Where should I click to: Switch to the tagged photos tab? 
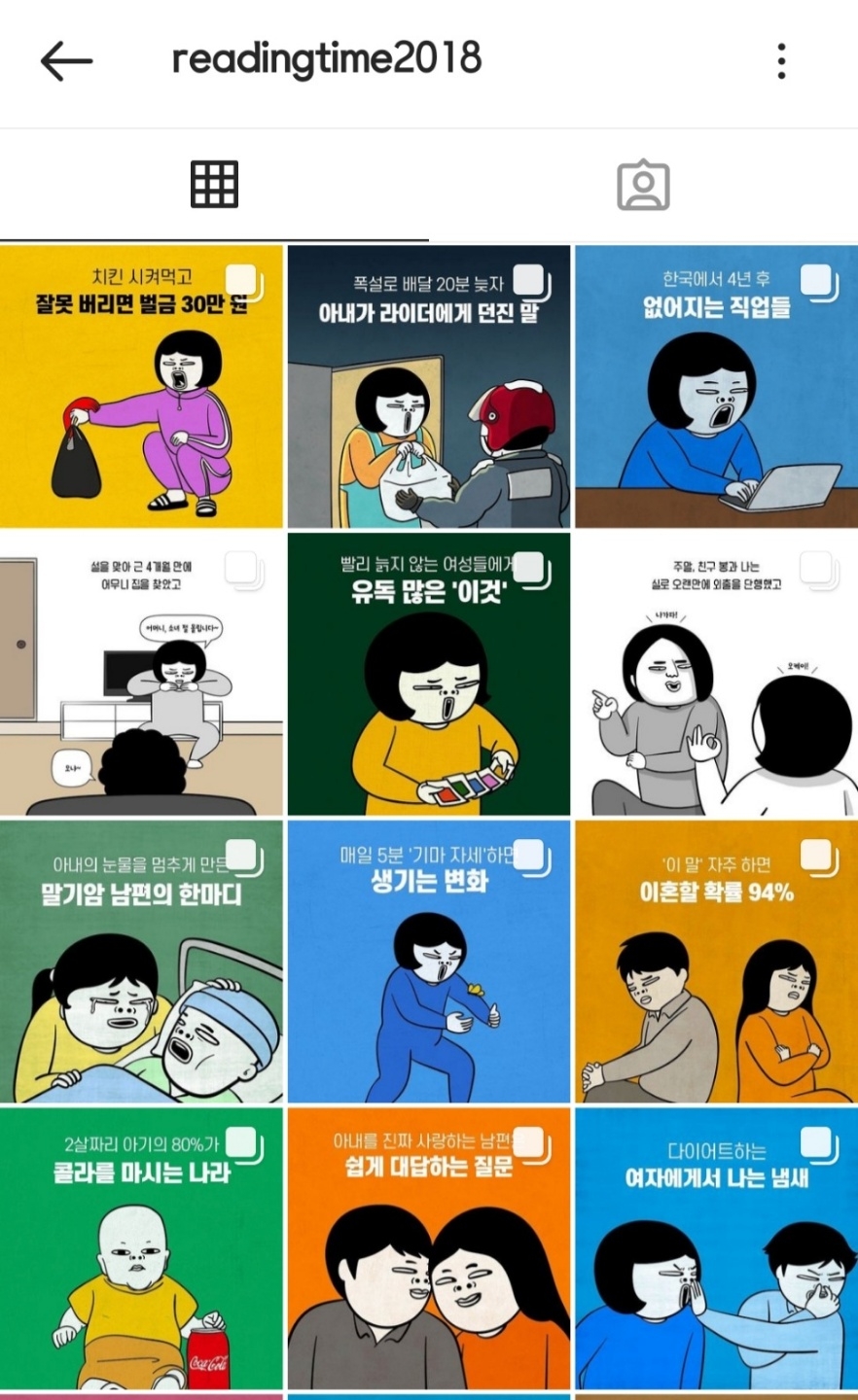pos(643,185)
